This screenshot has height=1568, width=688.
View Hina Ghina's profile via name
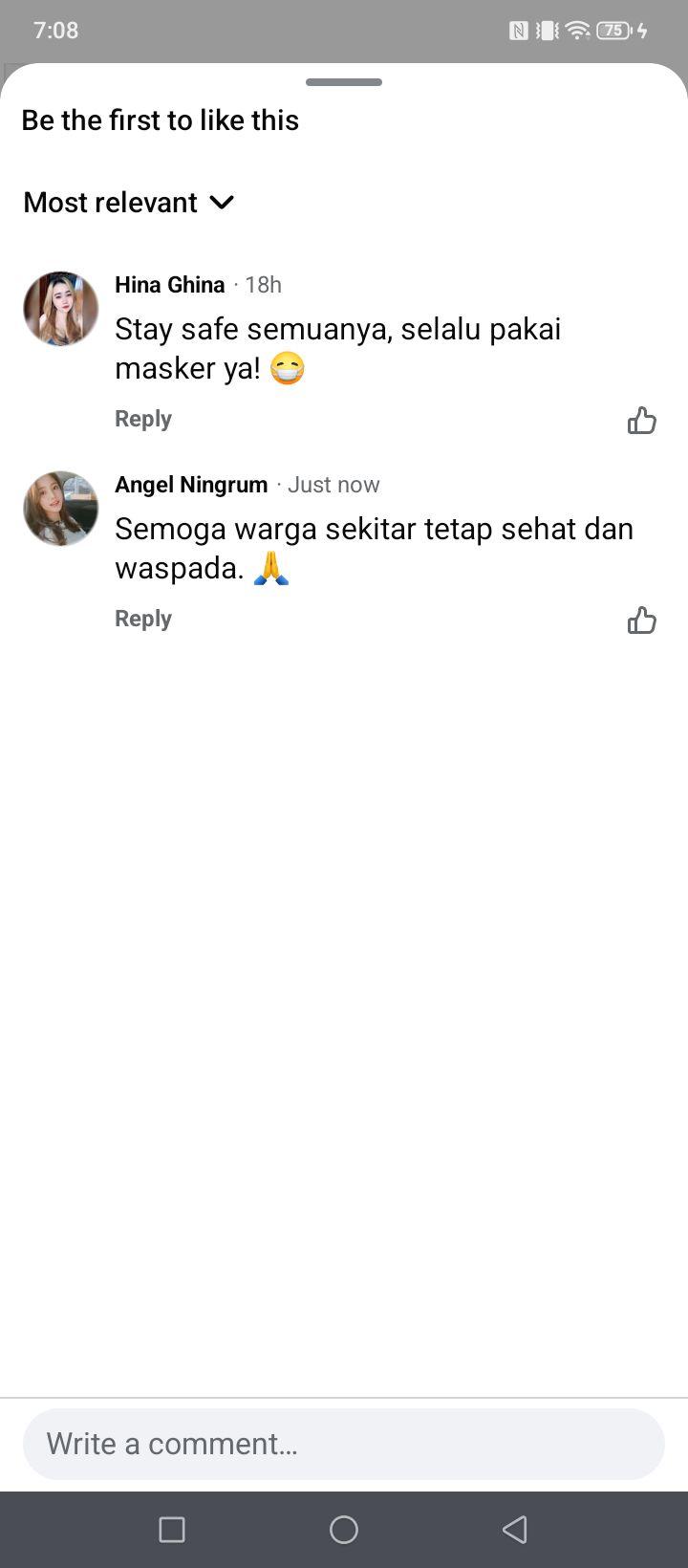(170, 285)
